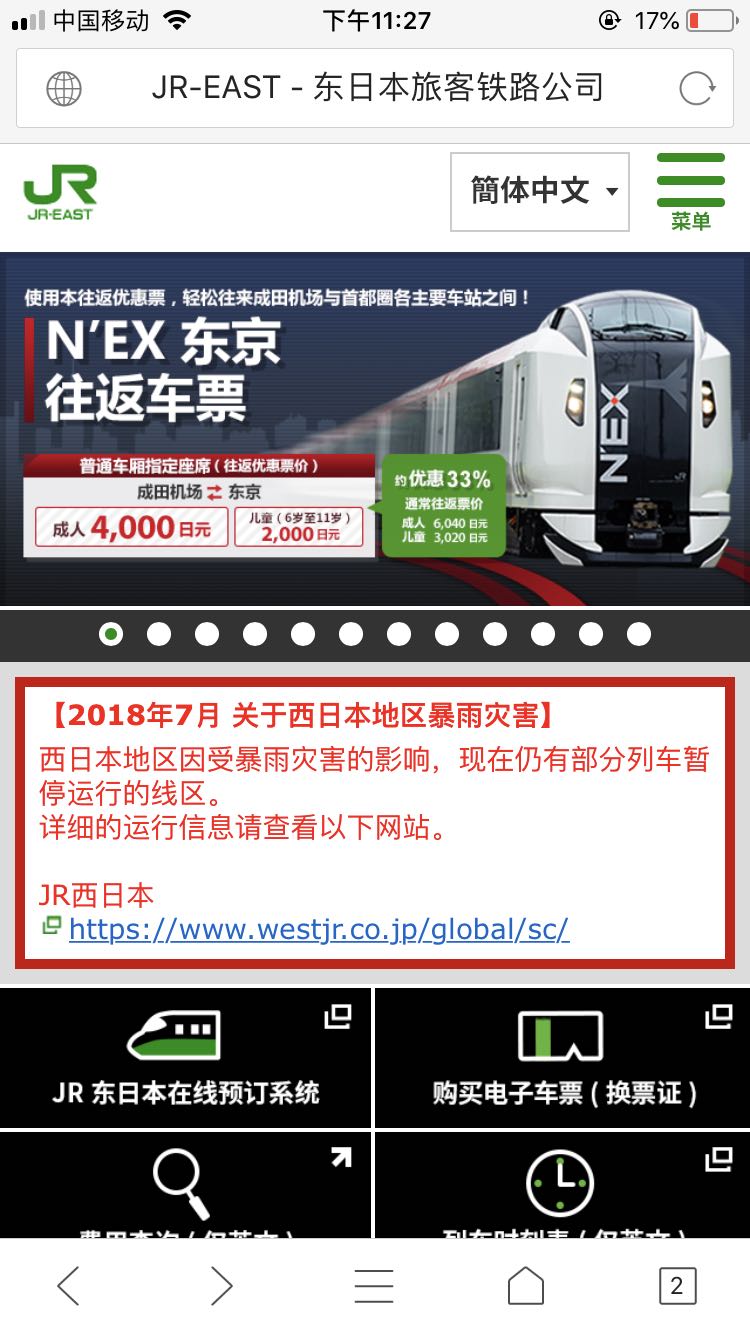Screen dimensions: 750x1334
Task: Open the N'EX 东京往返车票 banner
Action: point(375,428)
